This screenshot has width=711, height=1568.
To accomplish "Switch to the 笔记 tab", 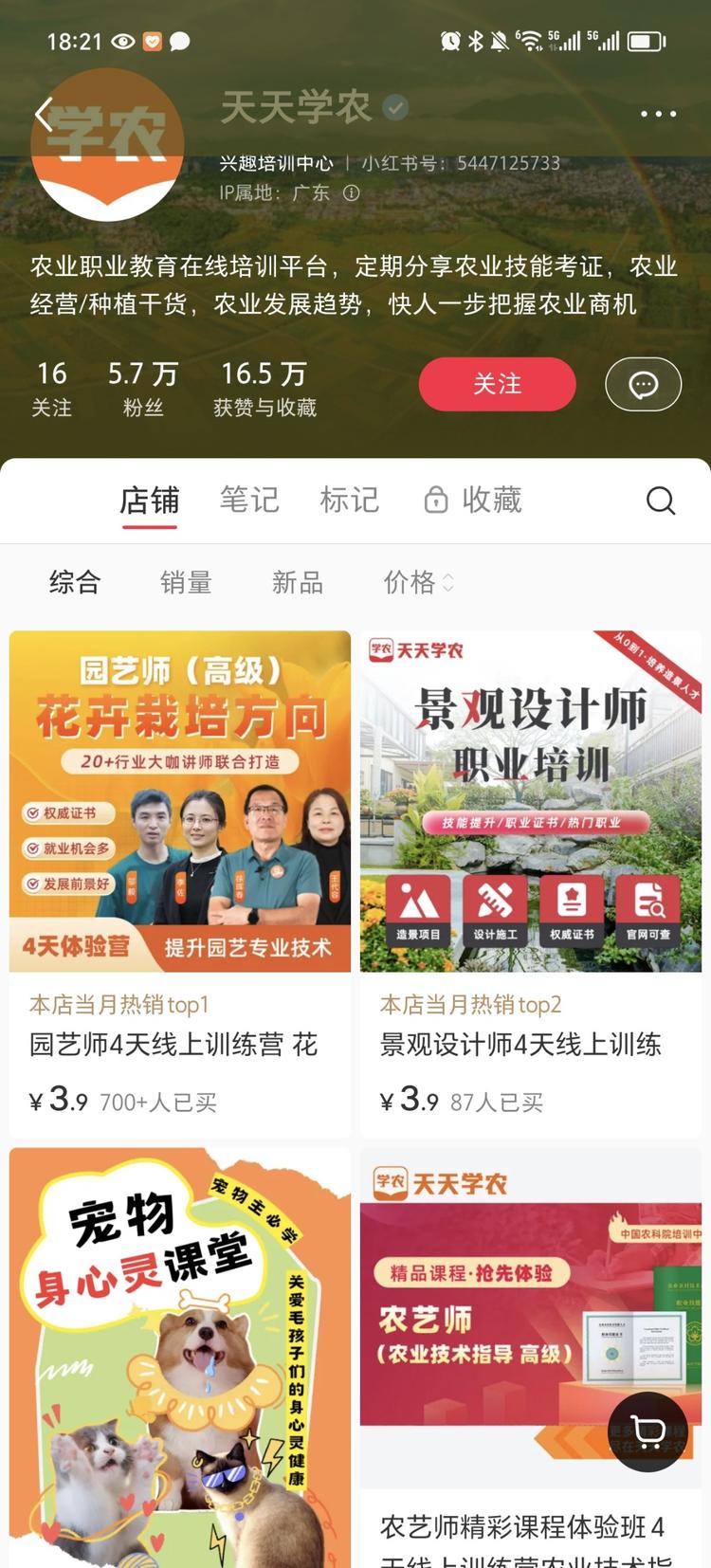I will click(x=249, y=500).
